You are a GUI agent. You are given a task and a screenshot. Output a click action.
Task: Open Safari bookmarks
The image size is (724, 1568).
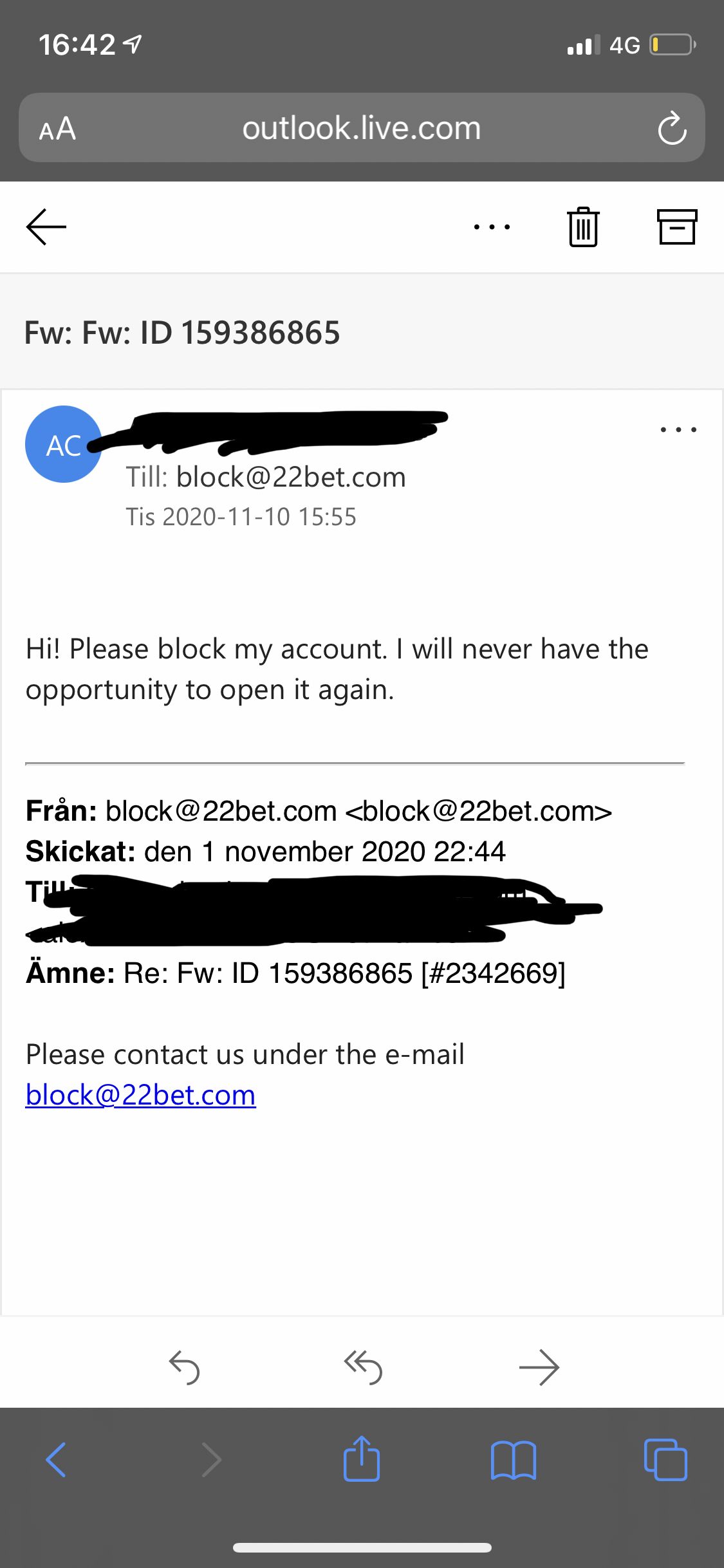pos(513,1460)
